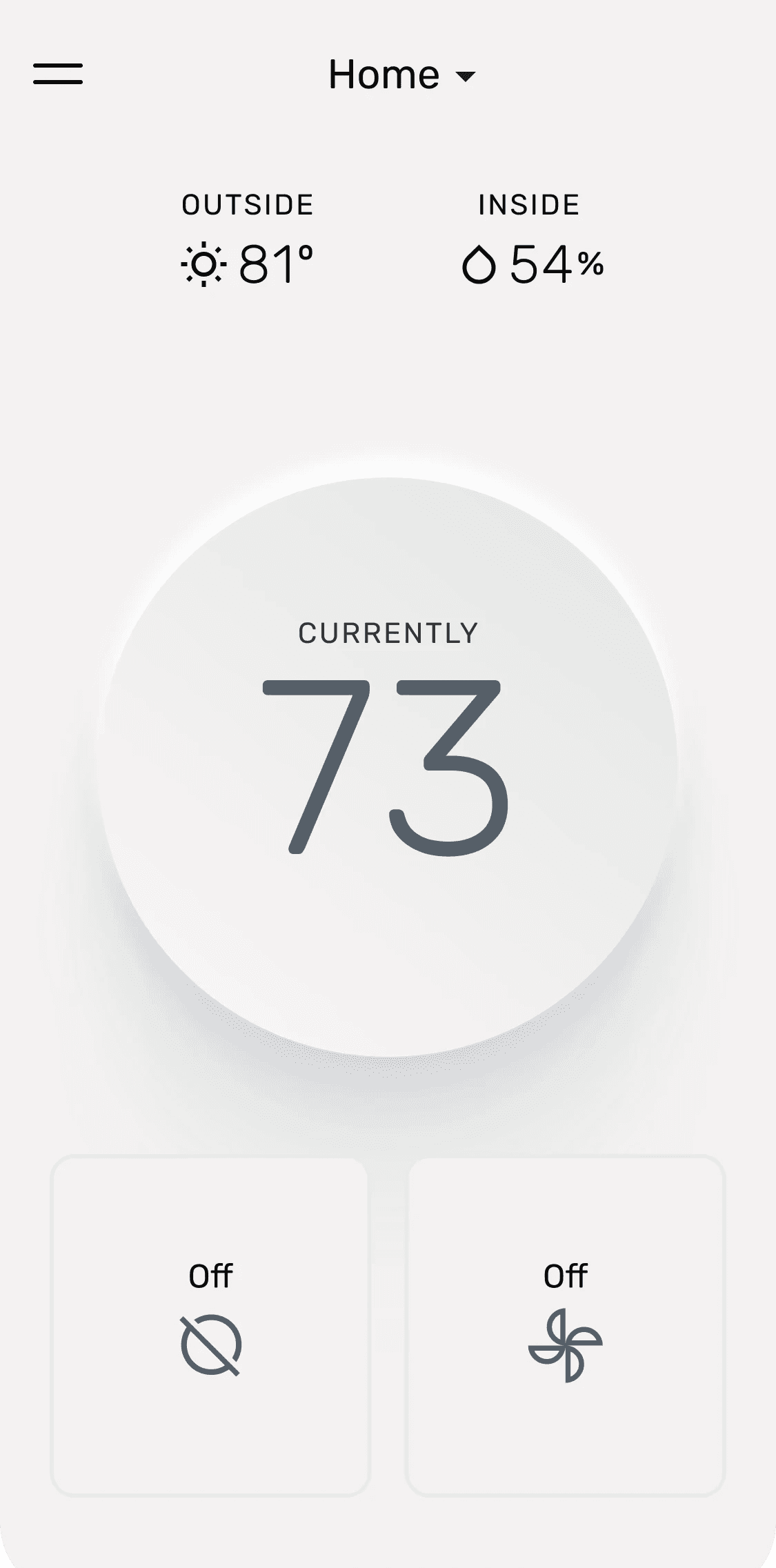The height and width of the screenshot is (1568, 776).
Task: Tap the thermostat dial showing 73
Action: 388,766
